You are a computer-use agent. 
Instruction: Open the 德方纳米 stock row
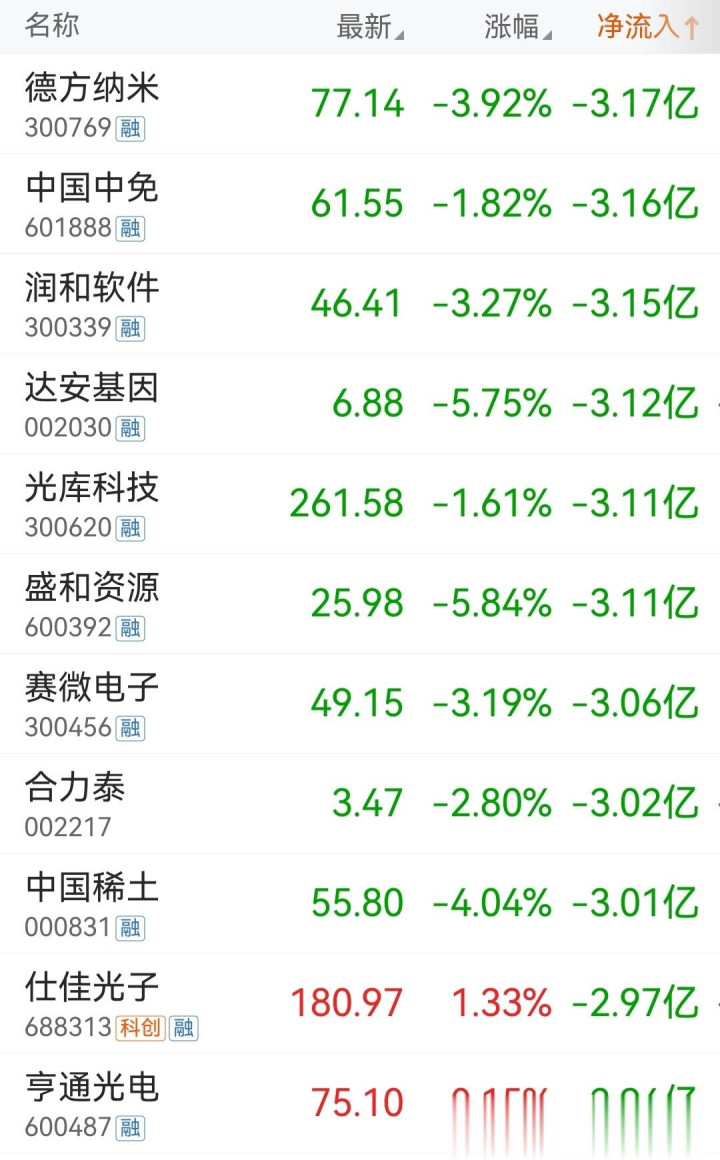(x=360, y=104)
